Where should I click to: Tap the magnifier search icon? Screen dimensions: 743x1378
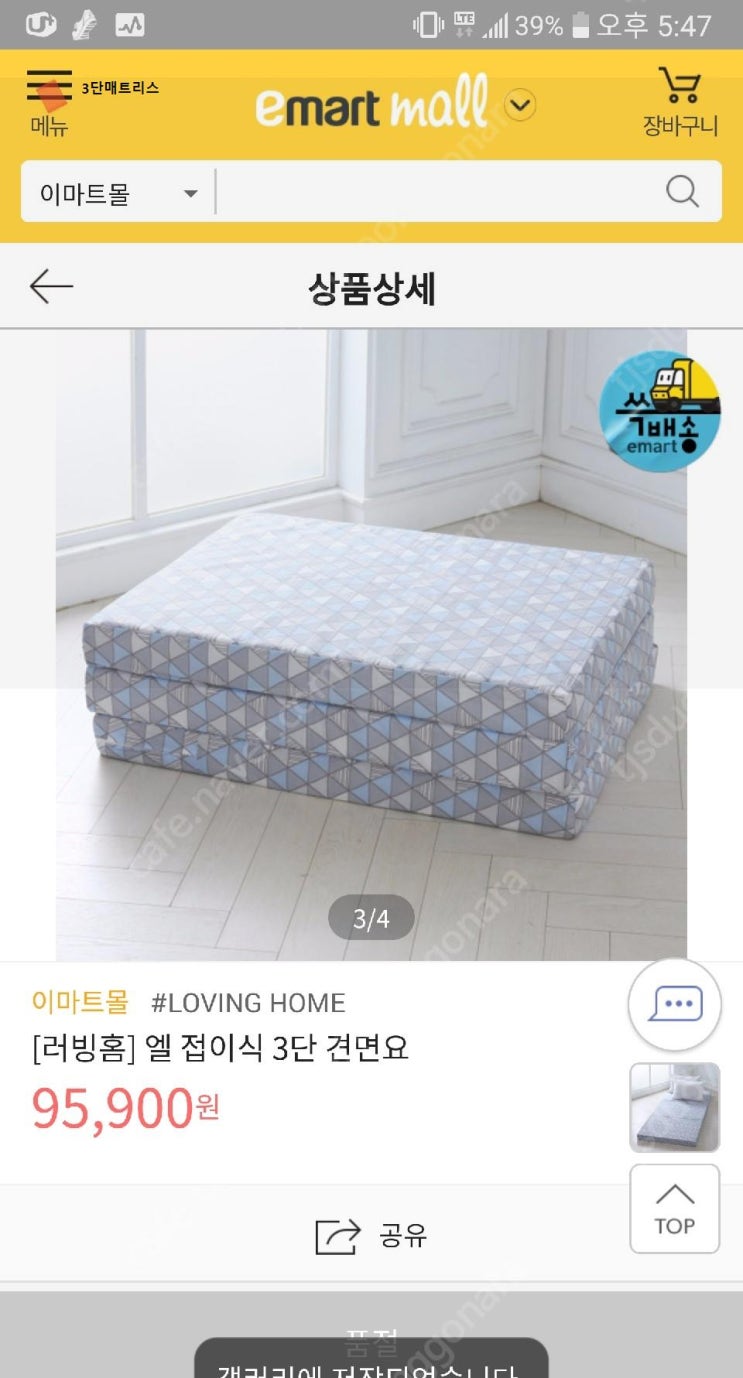[682, 192]
